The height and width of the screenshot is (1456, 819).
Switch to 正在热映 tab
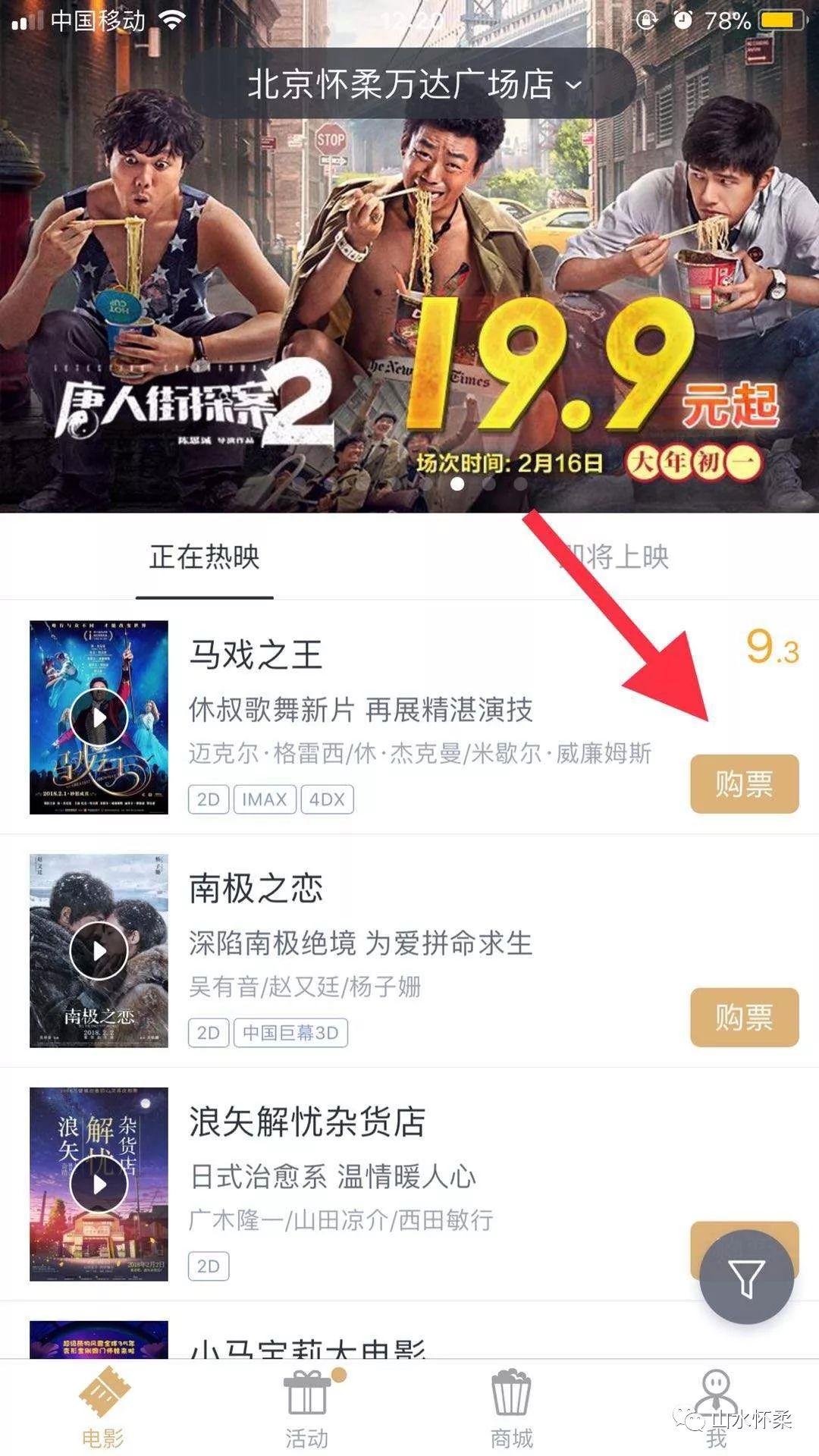203,556
